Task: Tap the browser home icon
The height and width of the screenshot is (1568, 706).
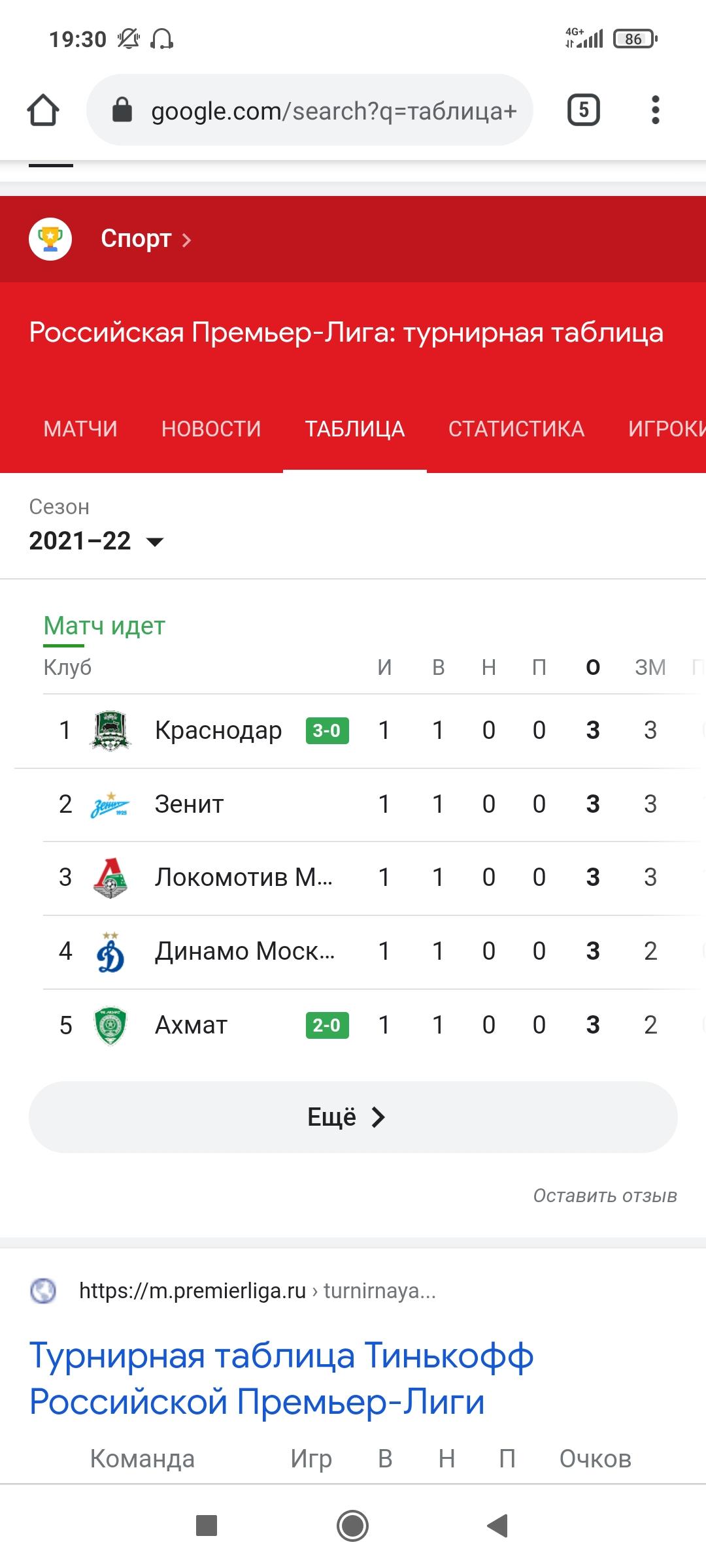Action: 43,110
